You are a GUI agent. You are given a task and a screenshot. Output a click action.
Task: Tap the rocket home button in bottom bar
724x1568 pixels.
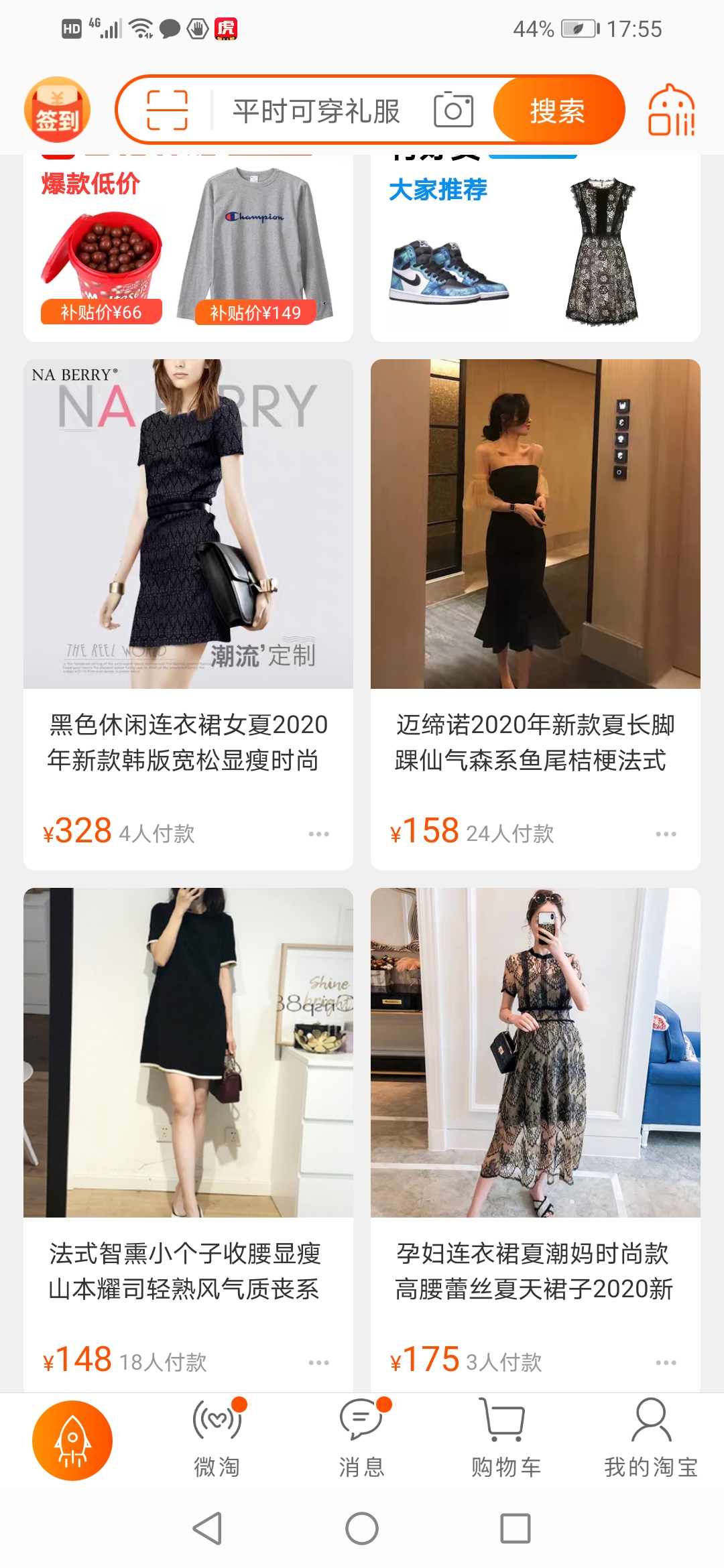tap(72, 1441)
